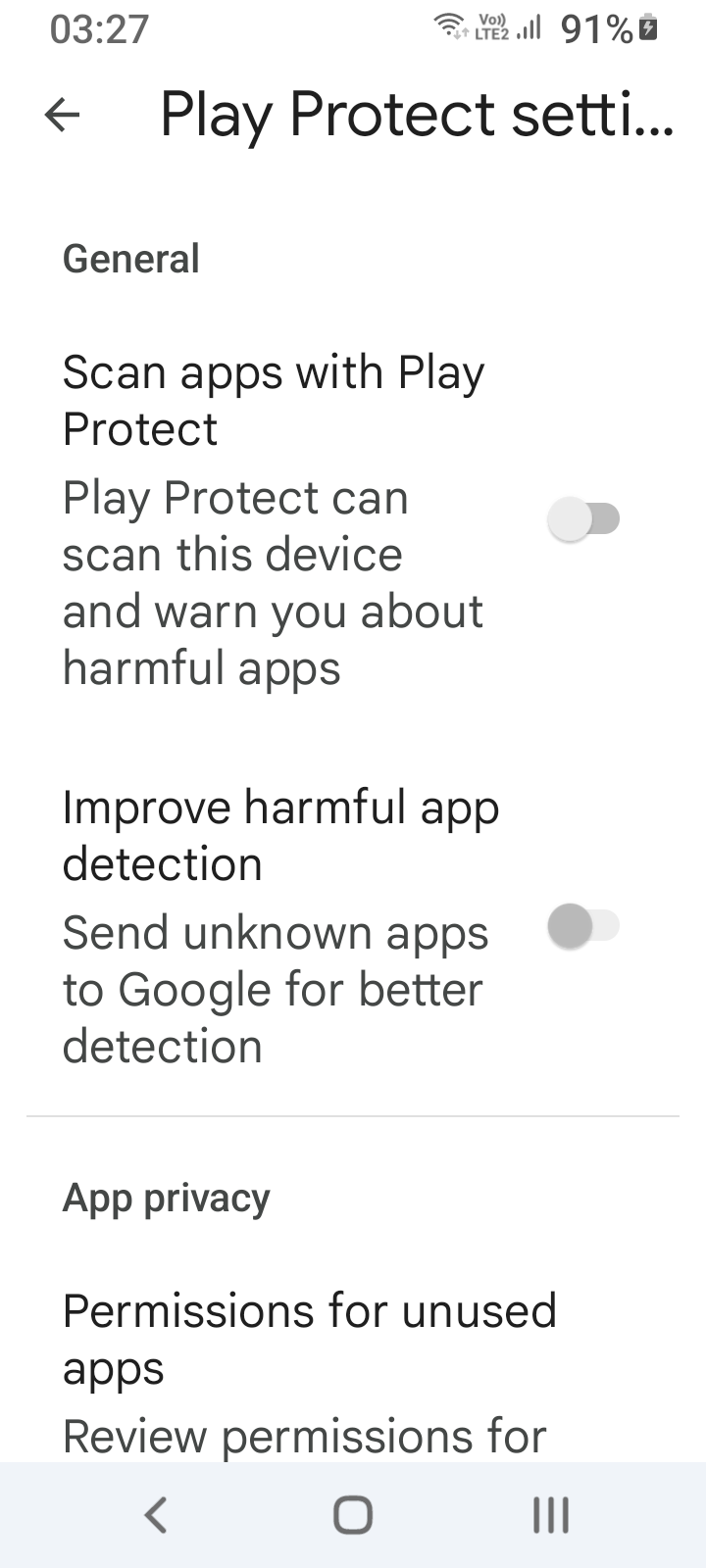Toggle Improve harmful app detection switch
The width and height of the screenshot is (706, 1568).
[583, 926]
